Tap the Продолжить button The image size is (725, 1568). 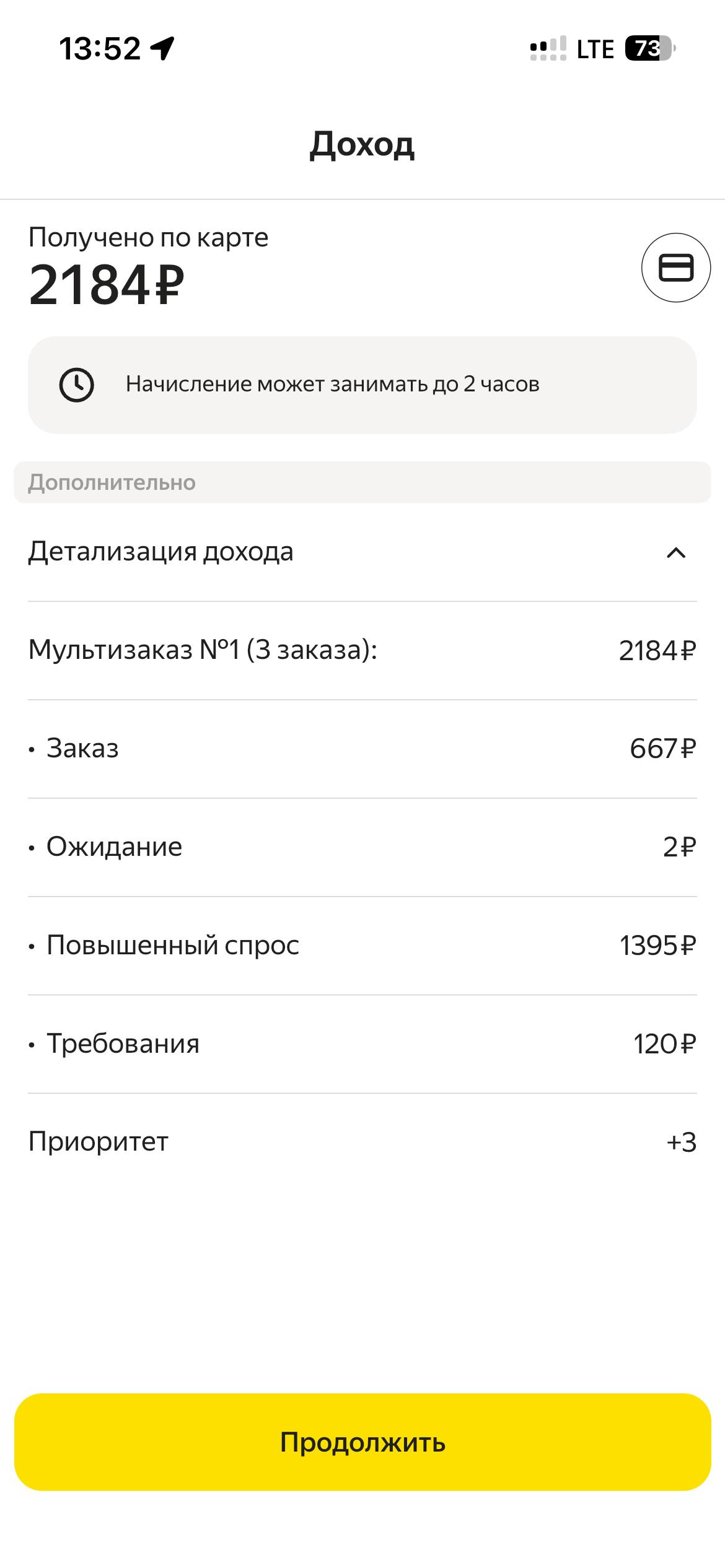[362, 1442]
